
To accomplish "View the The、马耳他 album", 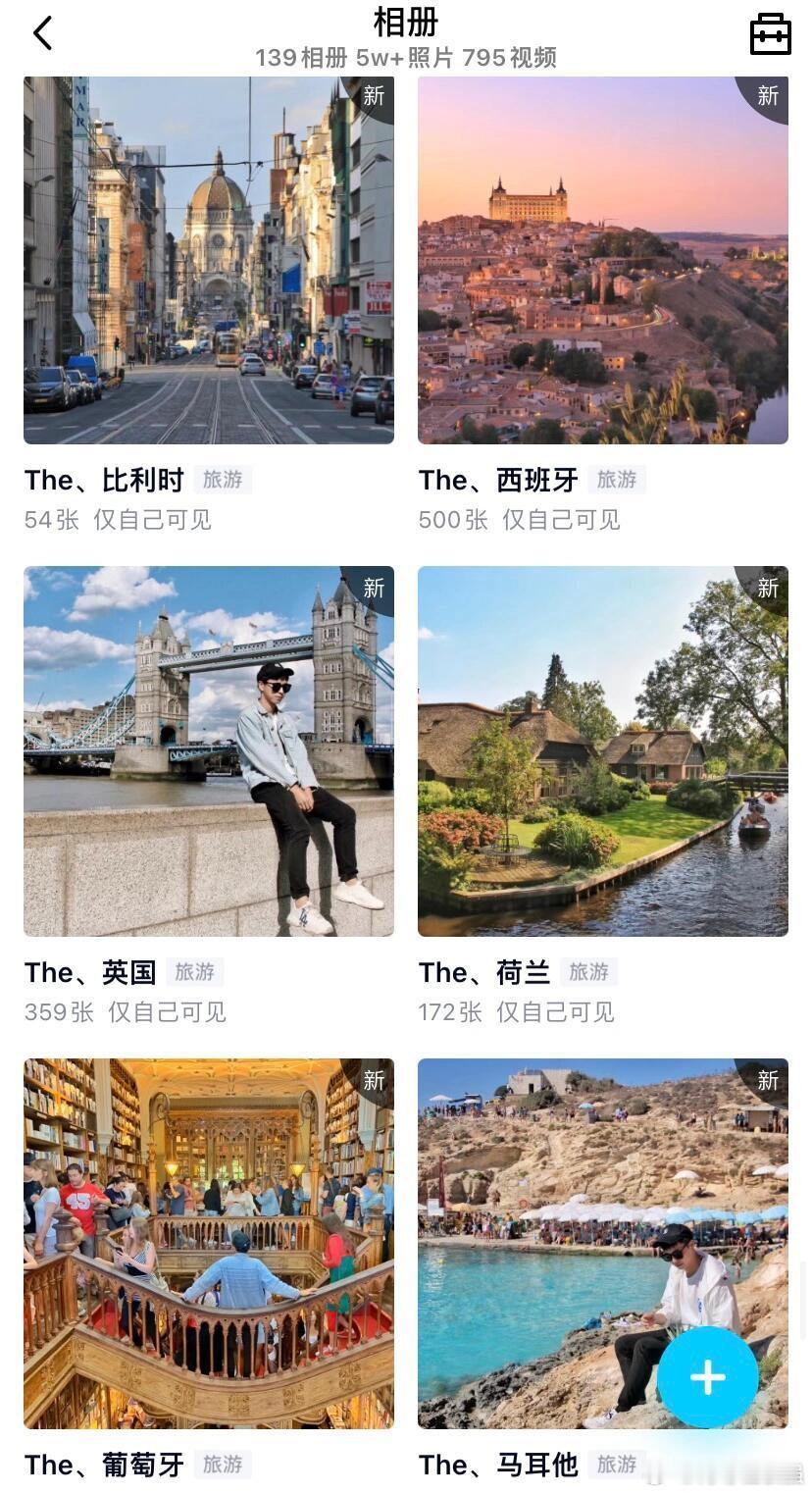I will (603, 1243).
